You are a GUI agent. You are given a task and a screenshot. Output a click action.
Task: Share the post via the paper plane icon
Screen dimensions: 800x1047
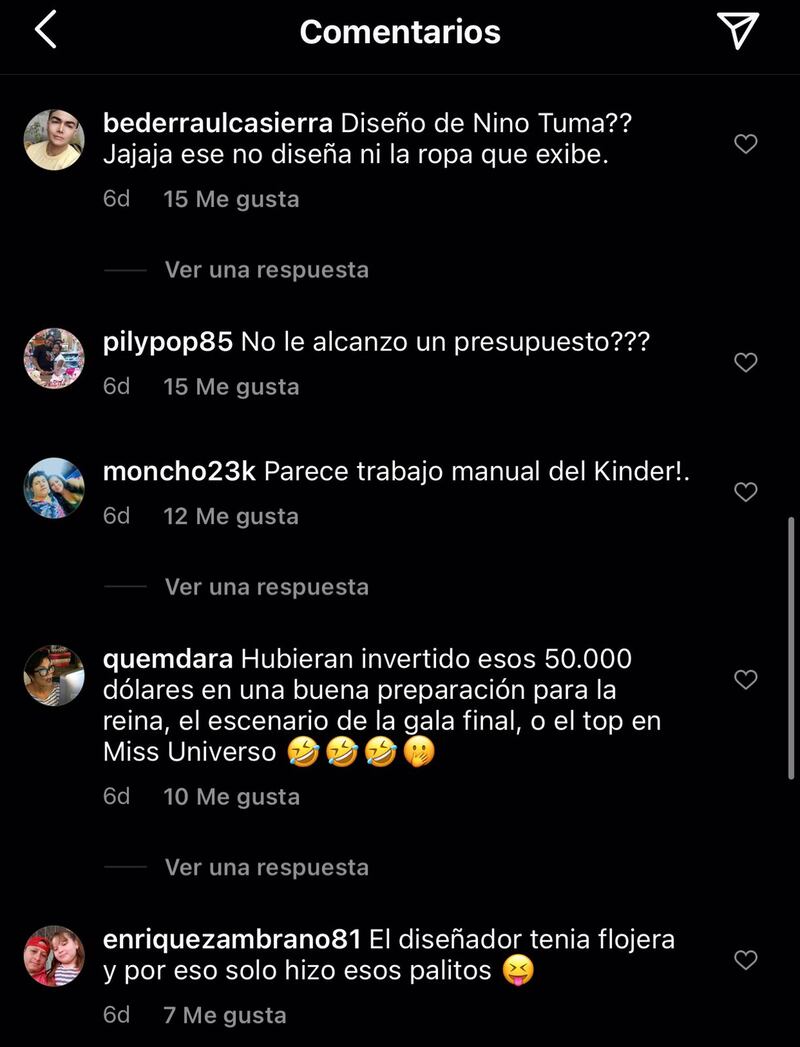pyautogui.click(x=738, y=31)
